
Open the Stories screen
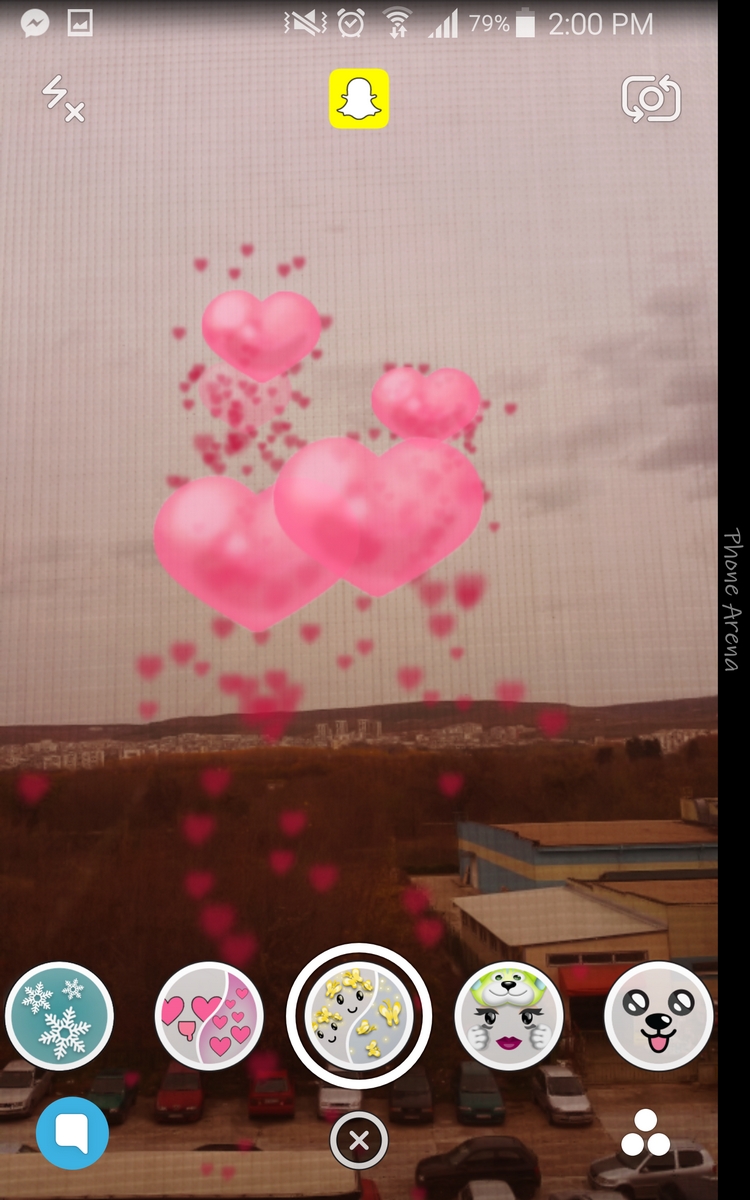644,1135
